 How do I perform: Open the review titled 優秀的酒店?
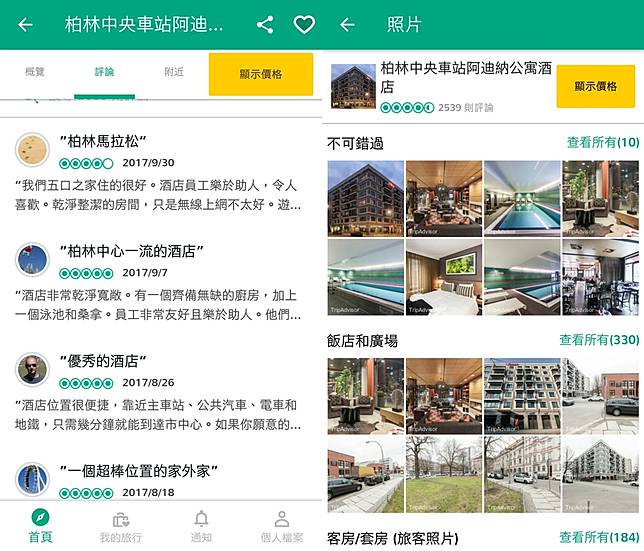click(103, 360)
